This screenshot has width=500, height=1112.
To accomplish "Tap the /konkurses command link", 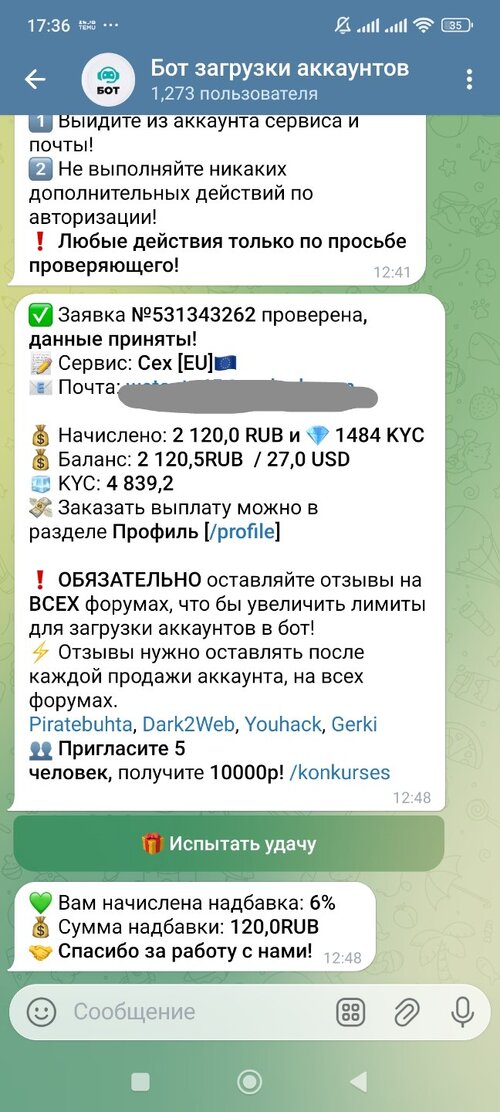I will pyautogui.click(x=340, y=772).
